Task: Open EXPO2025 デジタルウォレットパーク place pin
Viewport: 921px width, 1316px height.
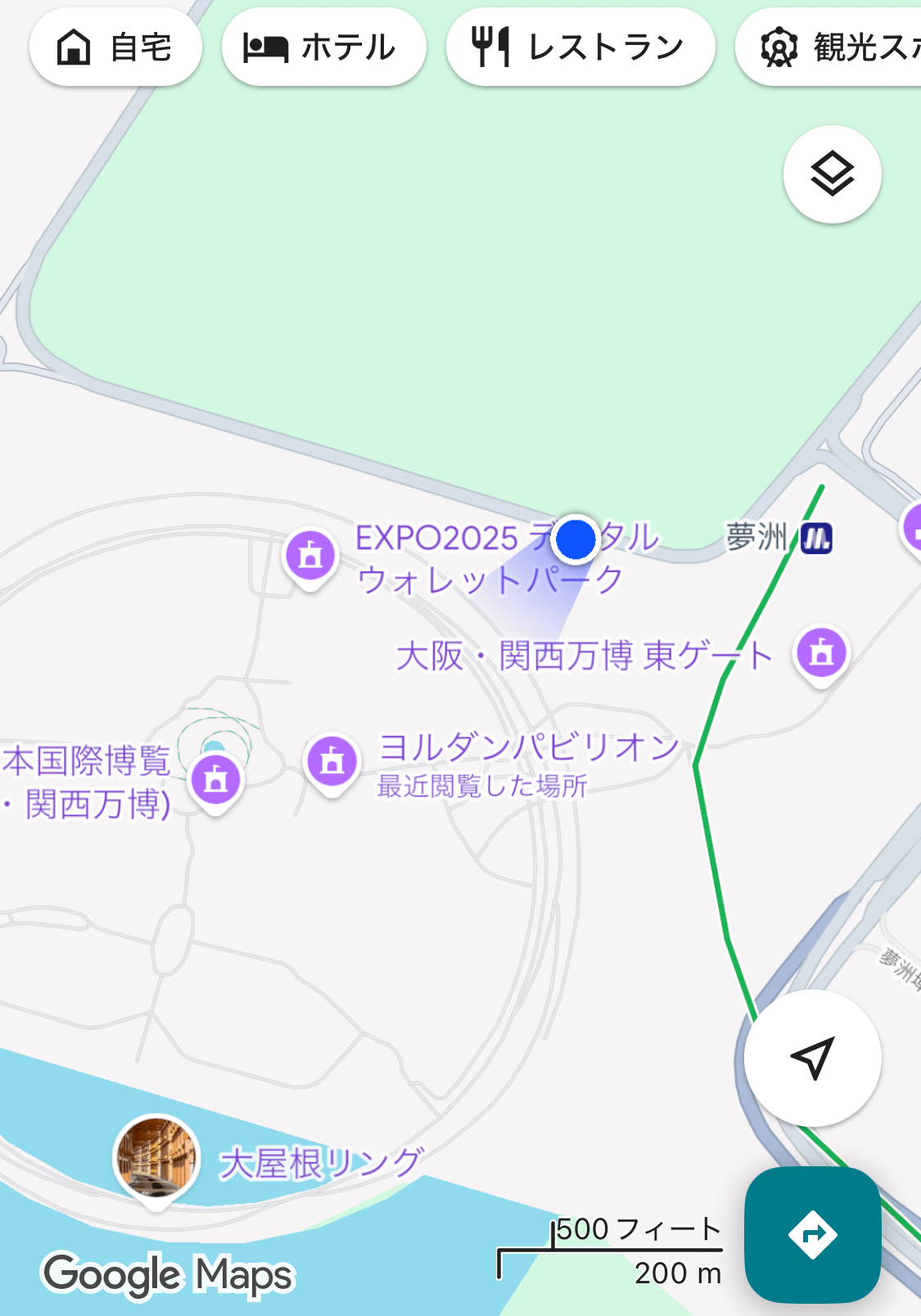Action: [x=310, y=556]
